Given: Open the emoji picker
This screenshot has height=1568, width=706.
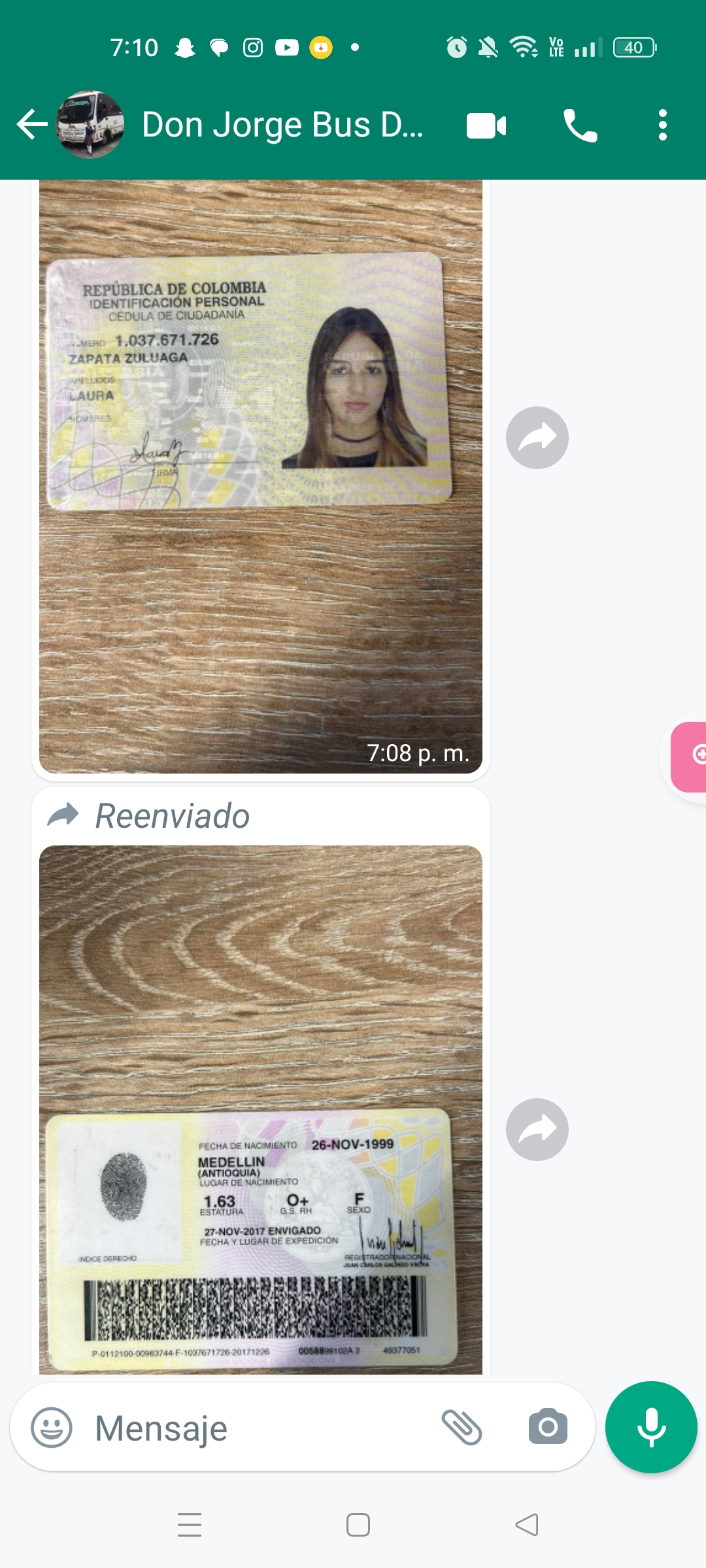Looking at the screenshot, I should 52,1428.
